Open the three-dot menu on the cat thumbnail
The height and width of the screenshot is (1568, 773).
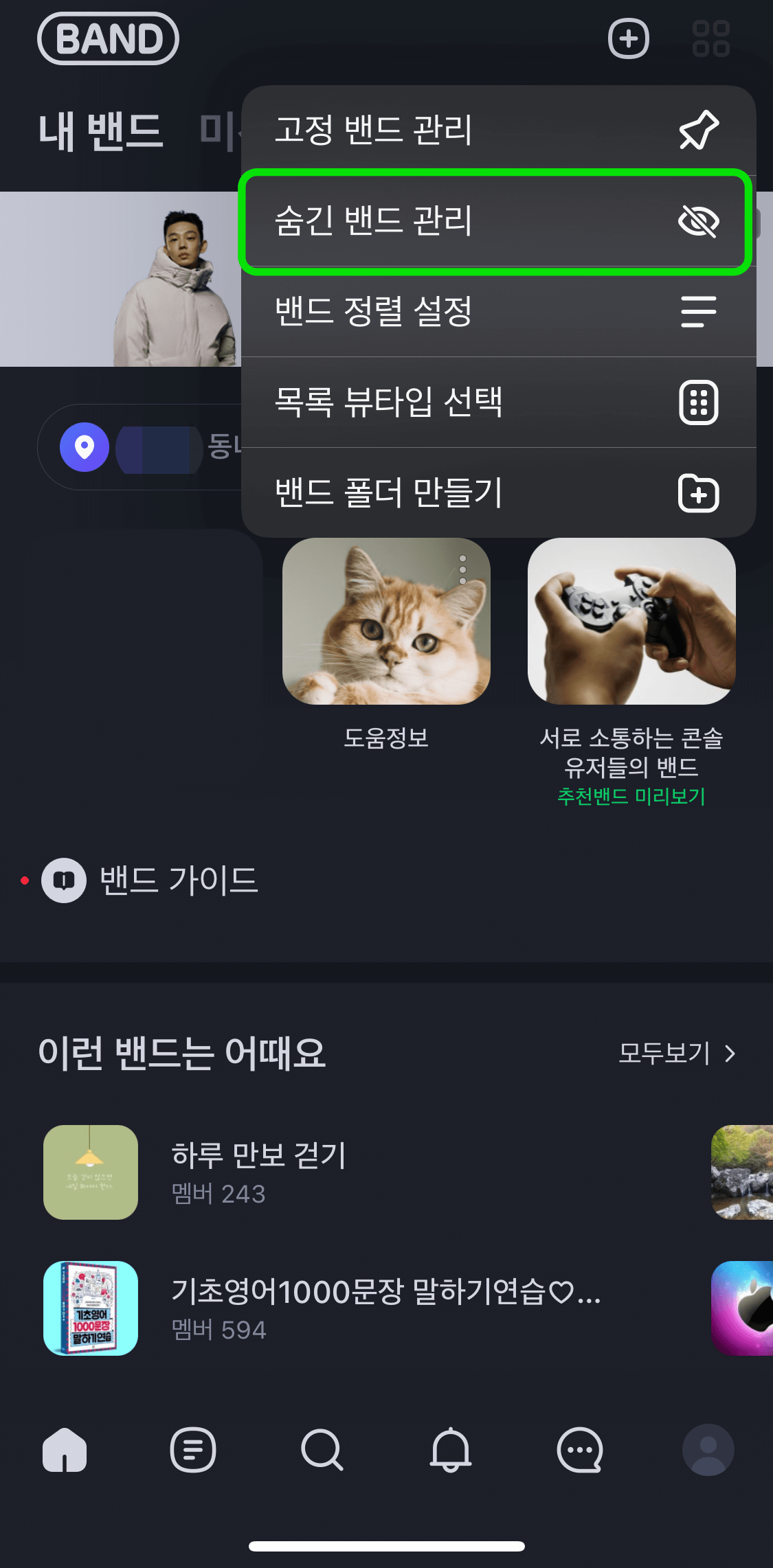[464, 570]
